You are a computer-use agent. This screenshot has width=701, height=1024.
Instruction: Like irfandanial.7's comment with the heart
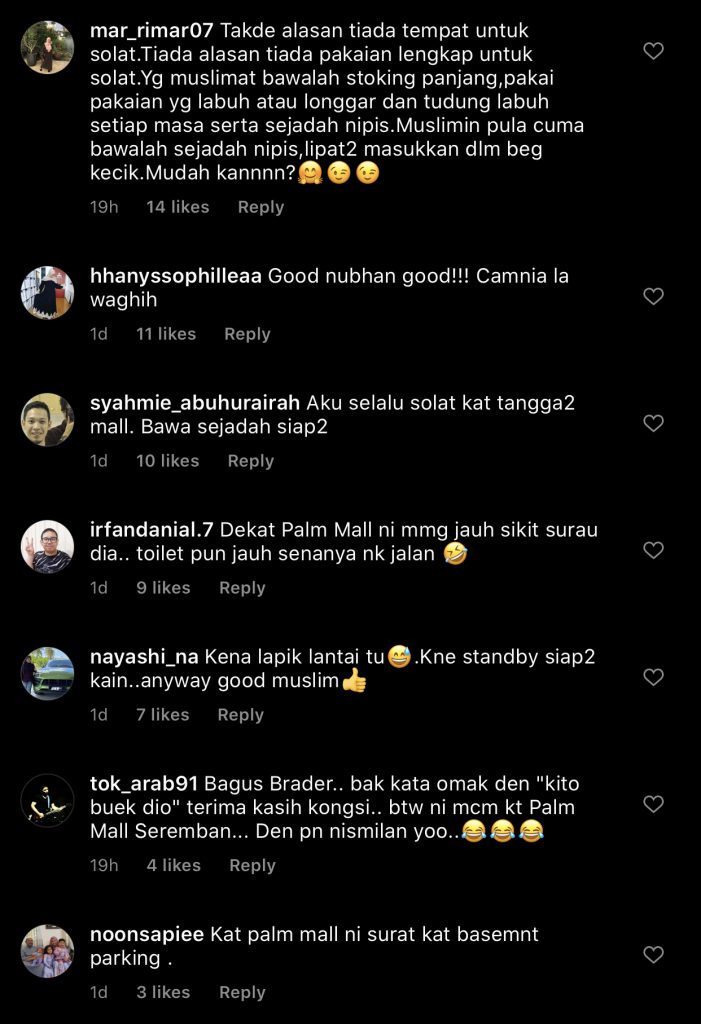click(x=653, y=550)
